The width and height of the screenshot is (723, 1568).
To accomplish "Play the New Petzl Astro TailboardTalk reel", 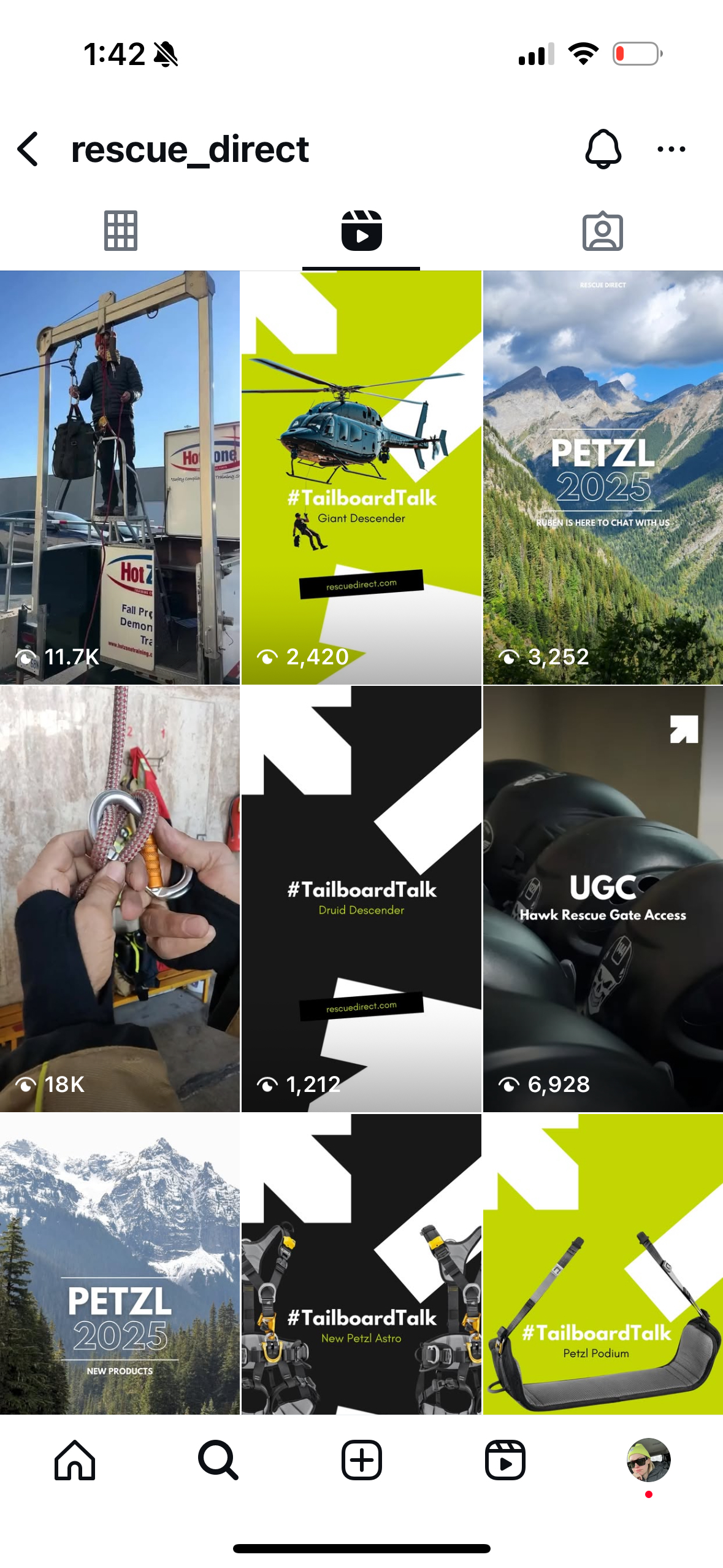I will click(361, 1264).
